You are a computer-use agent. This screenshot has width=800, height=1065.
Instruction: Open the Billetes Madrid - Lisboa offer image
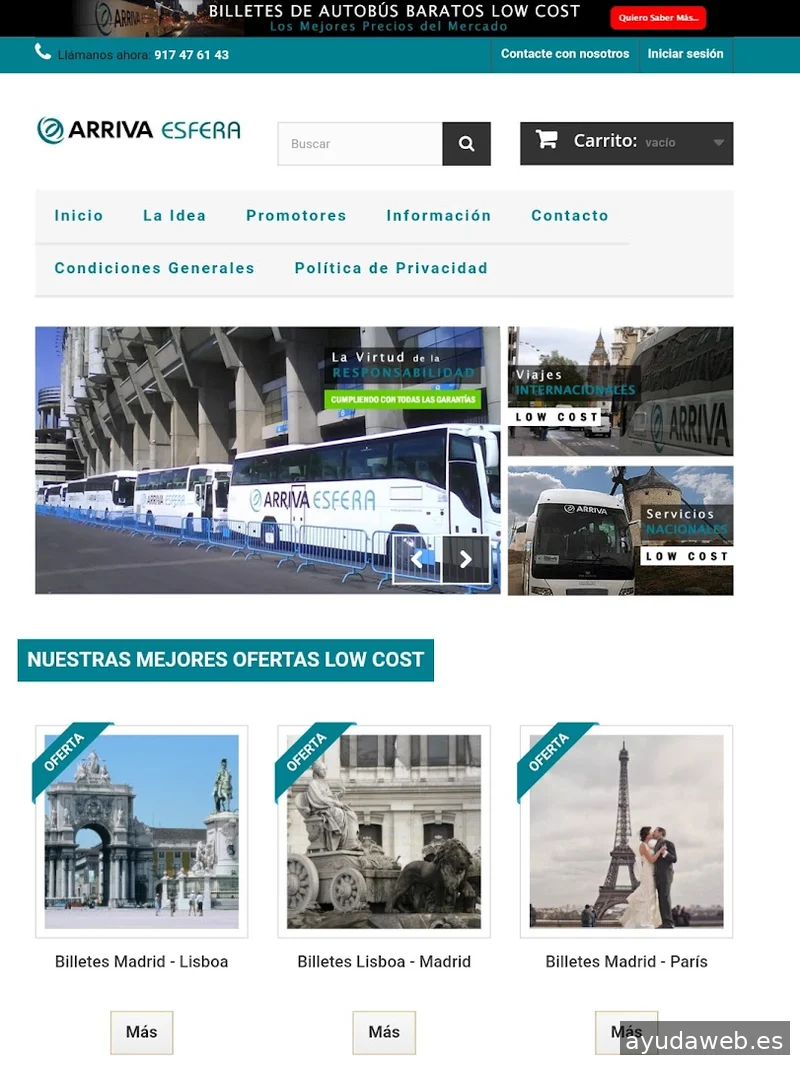coord(141,831)
